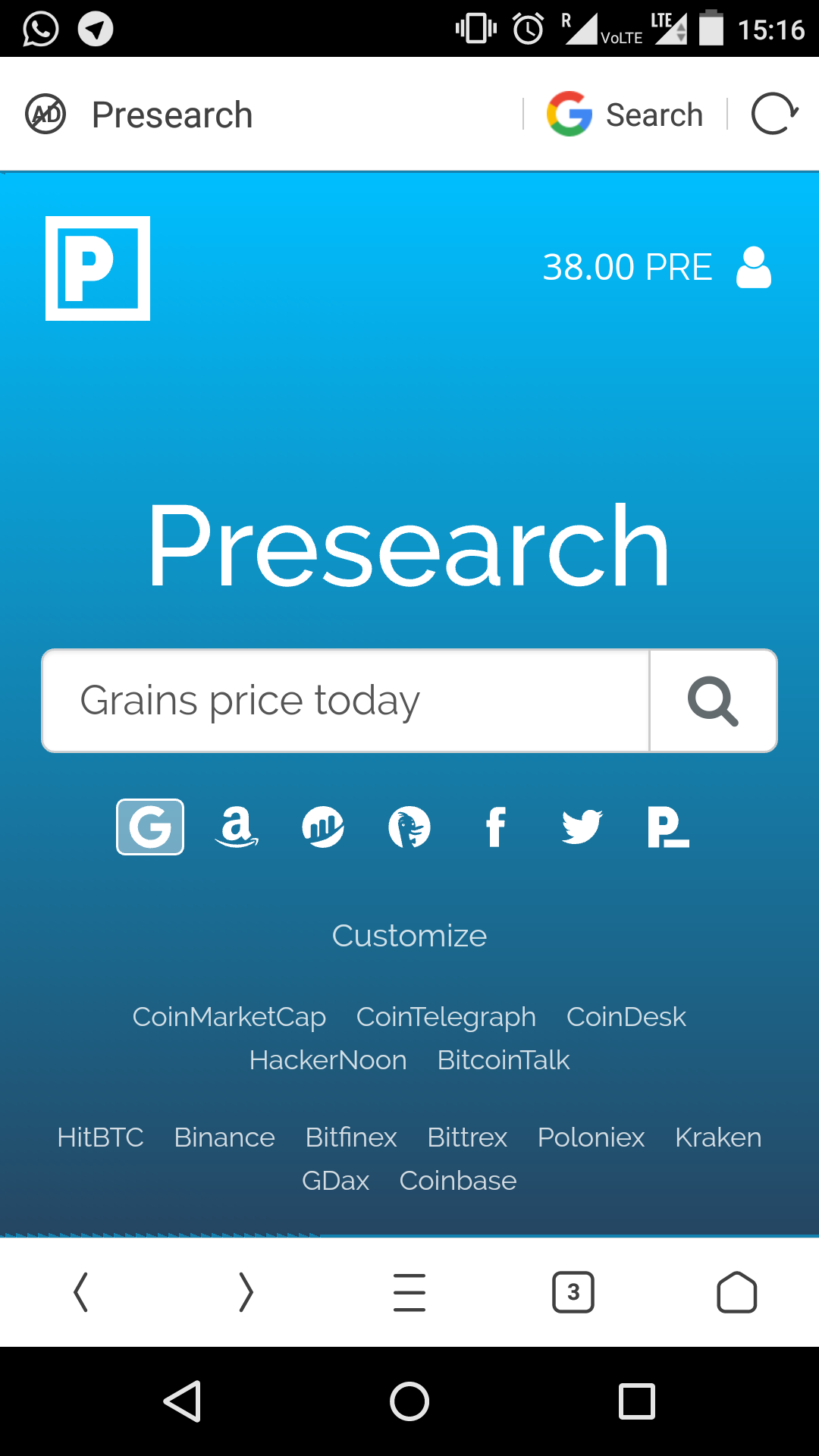The height and width of the screenshot is (1456, 819).
Task: Select Facebook as search provider
Action: tap(496, 827)
